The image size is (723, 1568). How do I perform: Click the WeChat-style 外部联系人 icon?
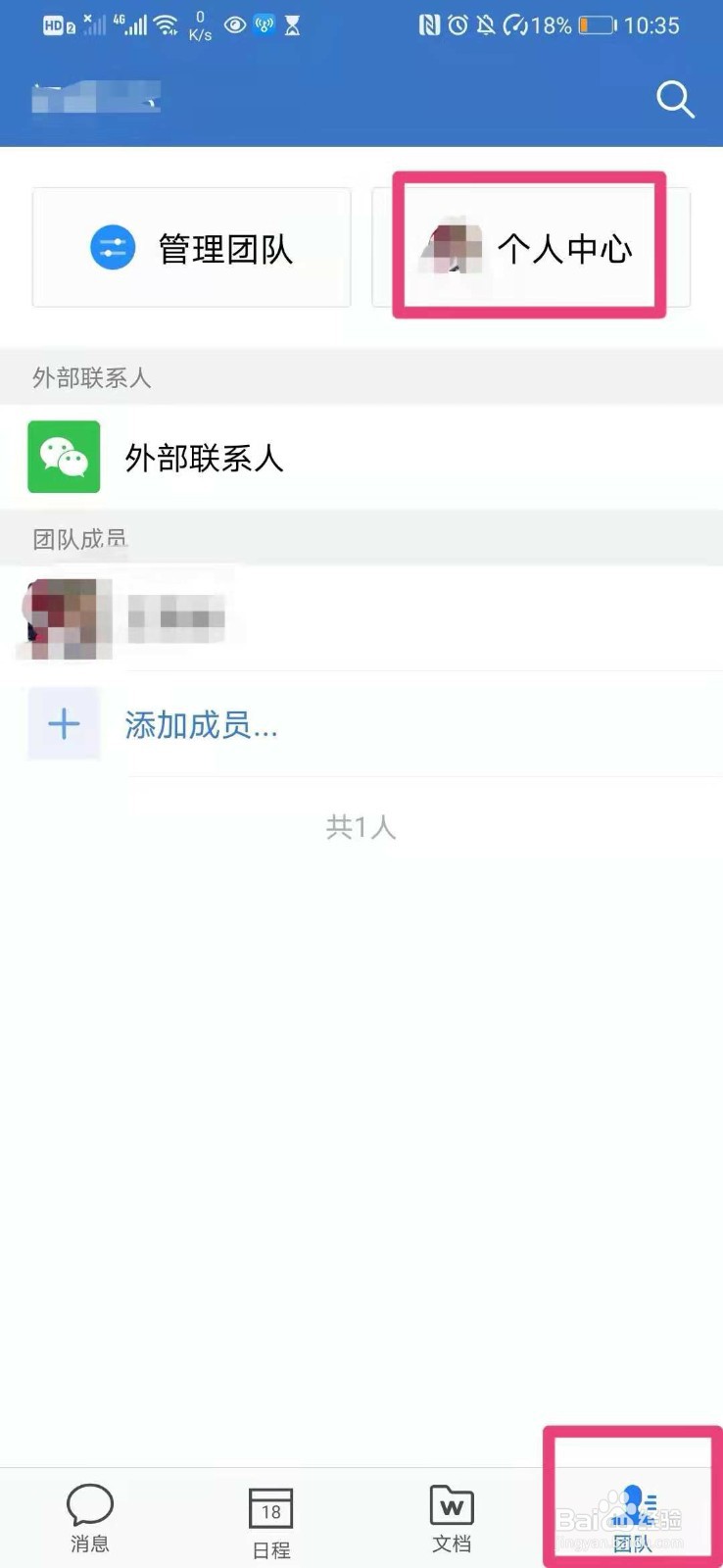pyautogui.click(x=64, y=456)
